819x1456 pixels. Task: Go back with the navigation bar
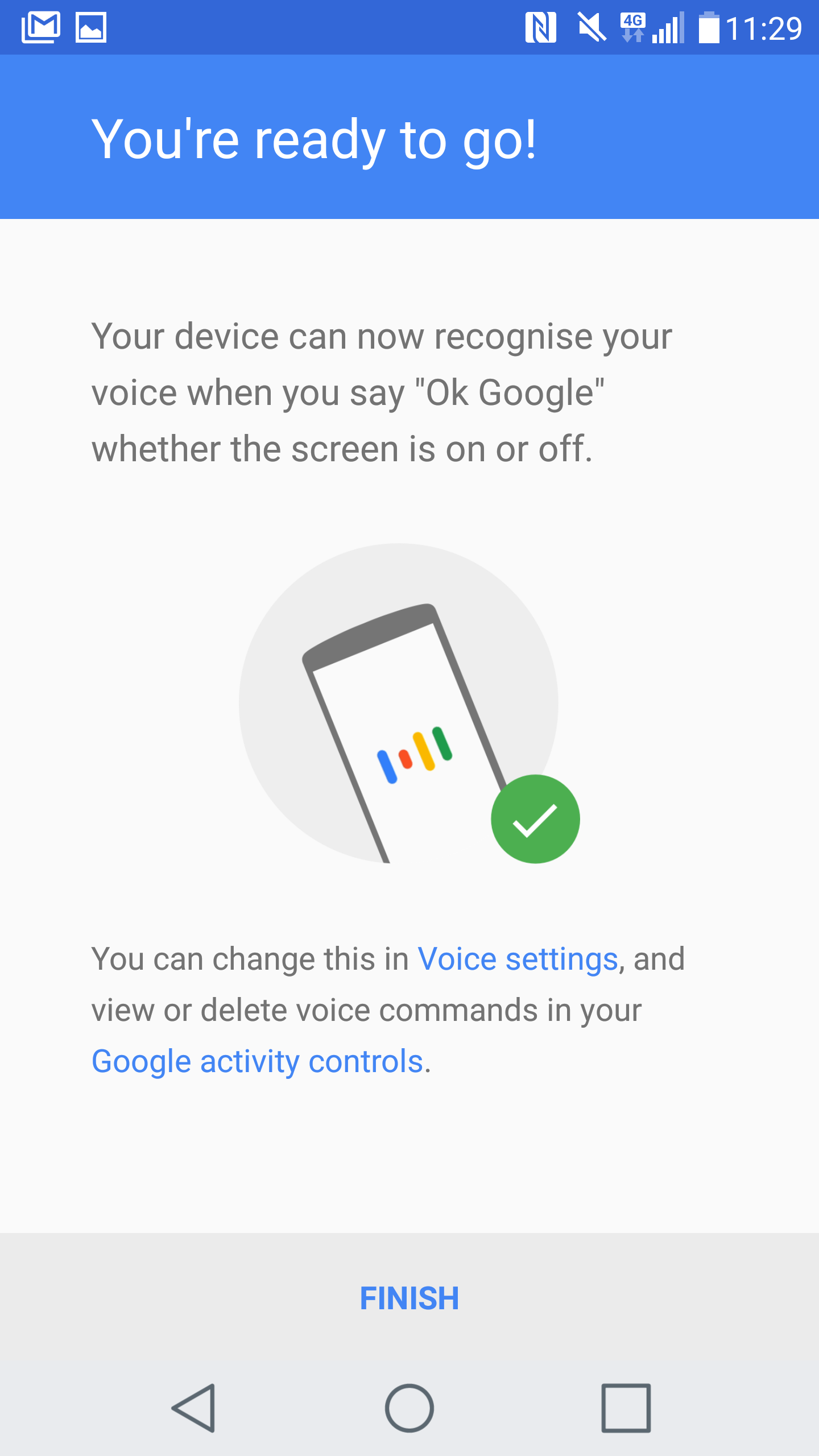coord(193,1408)
